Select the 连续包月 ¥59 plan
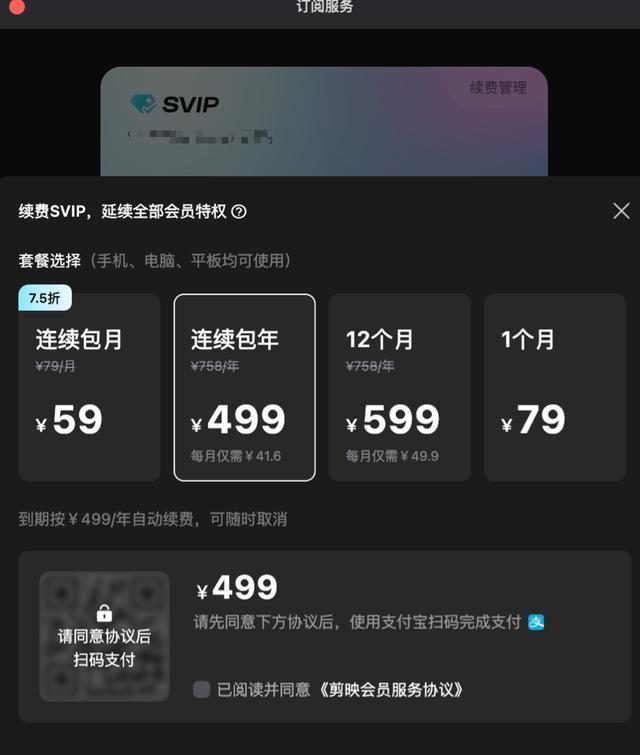Viewport: 640px width, 755px height. click(89, 388)
